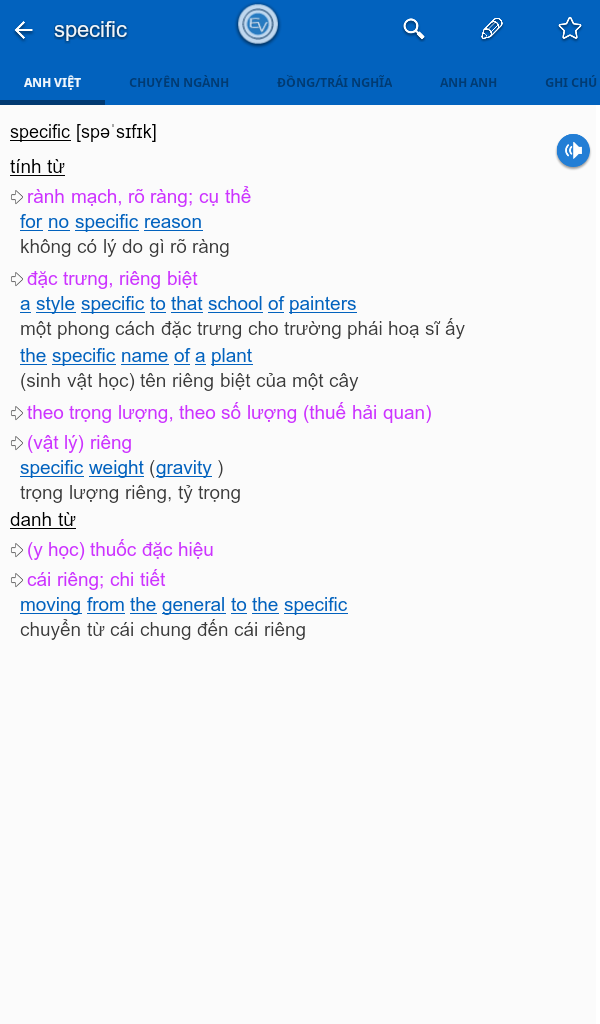Image resolution: width=600 pixels, height=1024 pixels.
Task: Play pronunciation with the speaker button
Action: pyautogui.click(x=573, y=151)
